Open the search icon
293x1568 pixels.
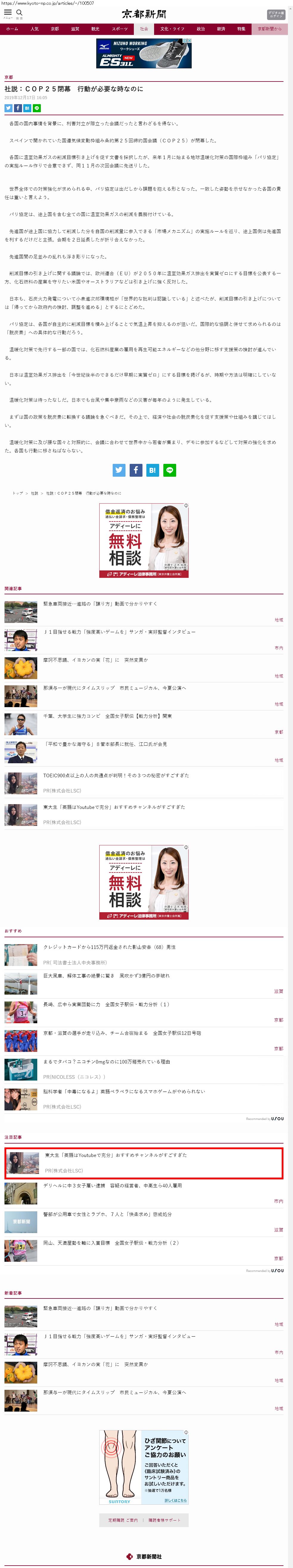click(x=19, y=13)
